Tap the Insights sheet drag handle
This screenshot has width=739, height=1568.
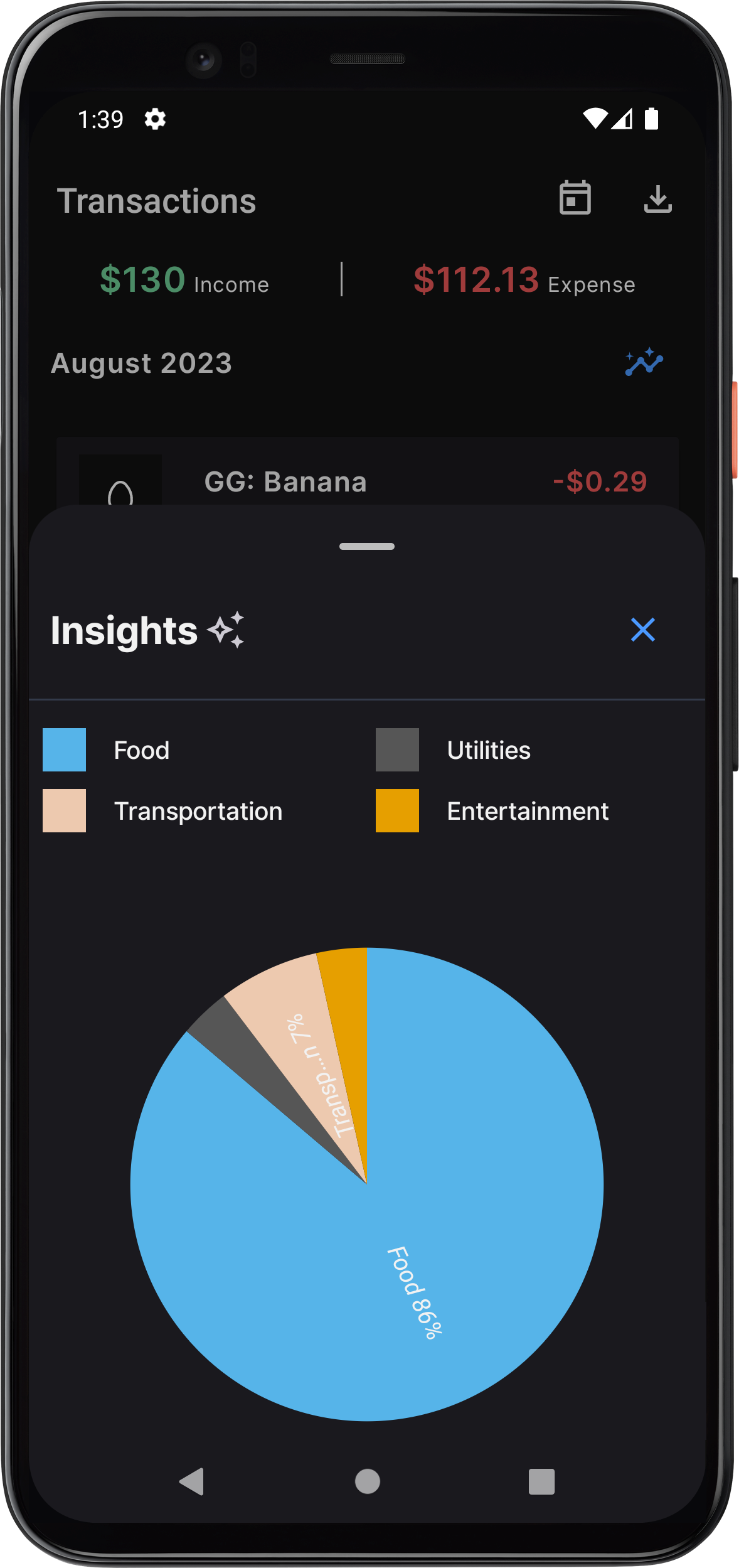[x=367, y=546]
